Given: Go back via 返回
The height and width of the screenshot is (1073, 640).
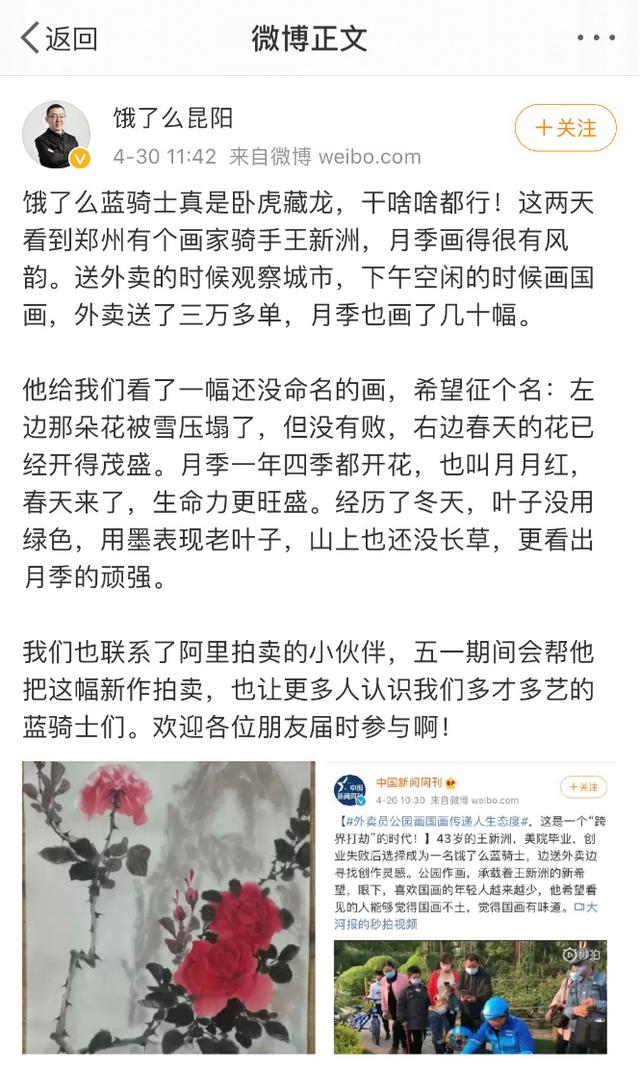Looking at the screenshot, I should 58,38.
